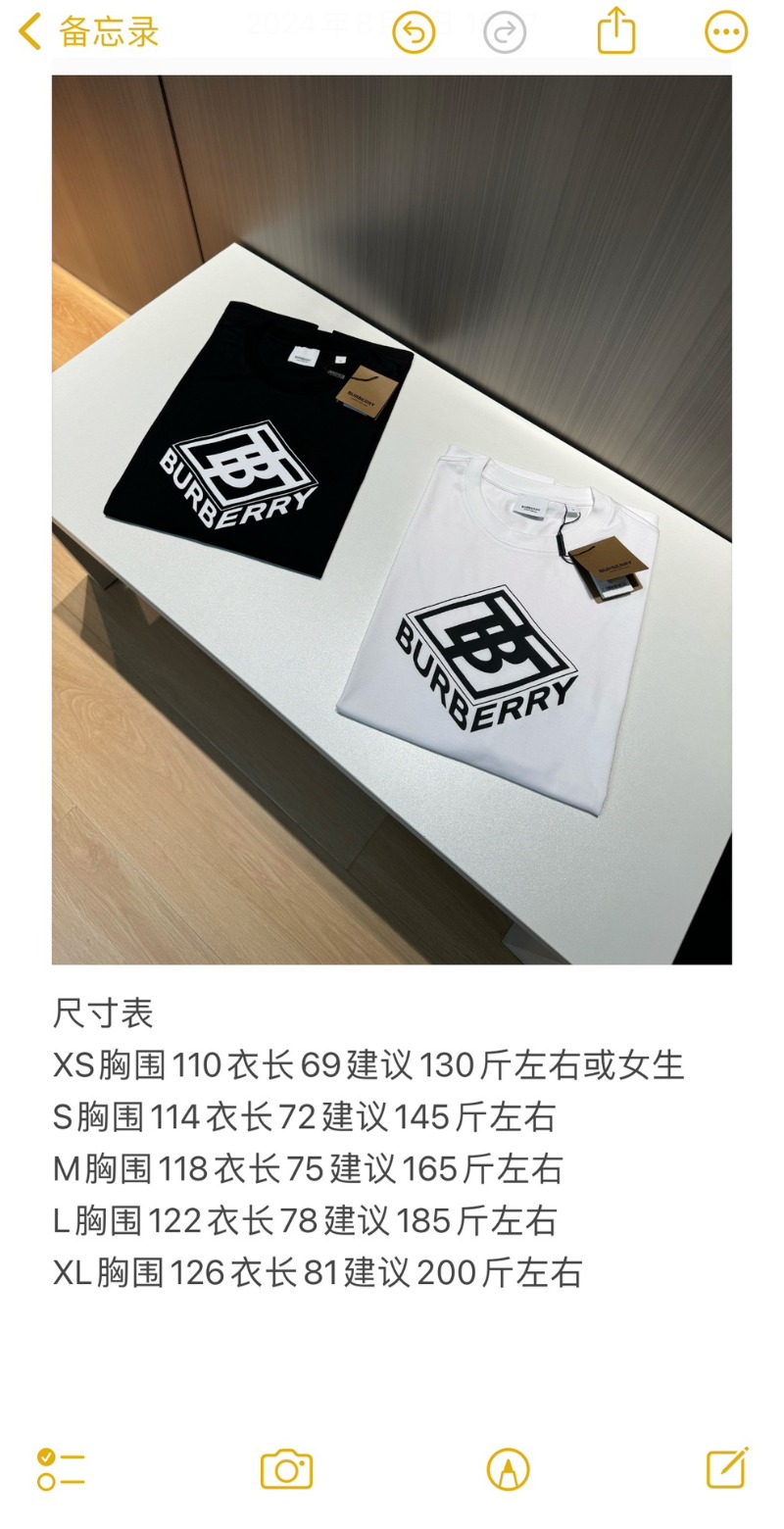
Task: Open the markup pen tool
Action: pyautogui.click(x=508, y=1469)
